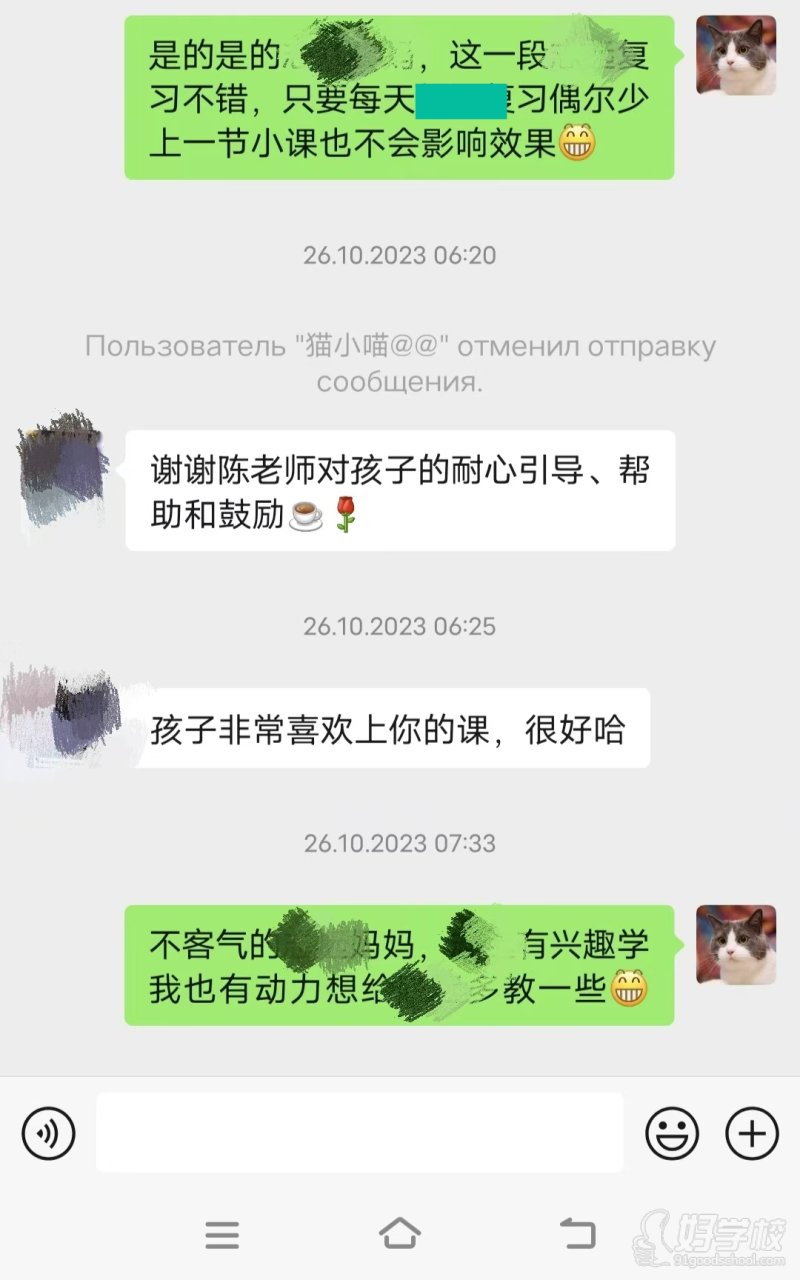Tap the 26.10.2023 06:20 timestamp
800x1280 pixels.
tap(400, 255)
